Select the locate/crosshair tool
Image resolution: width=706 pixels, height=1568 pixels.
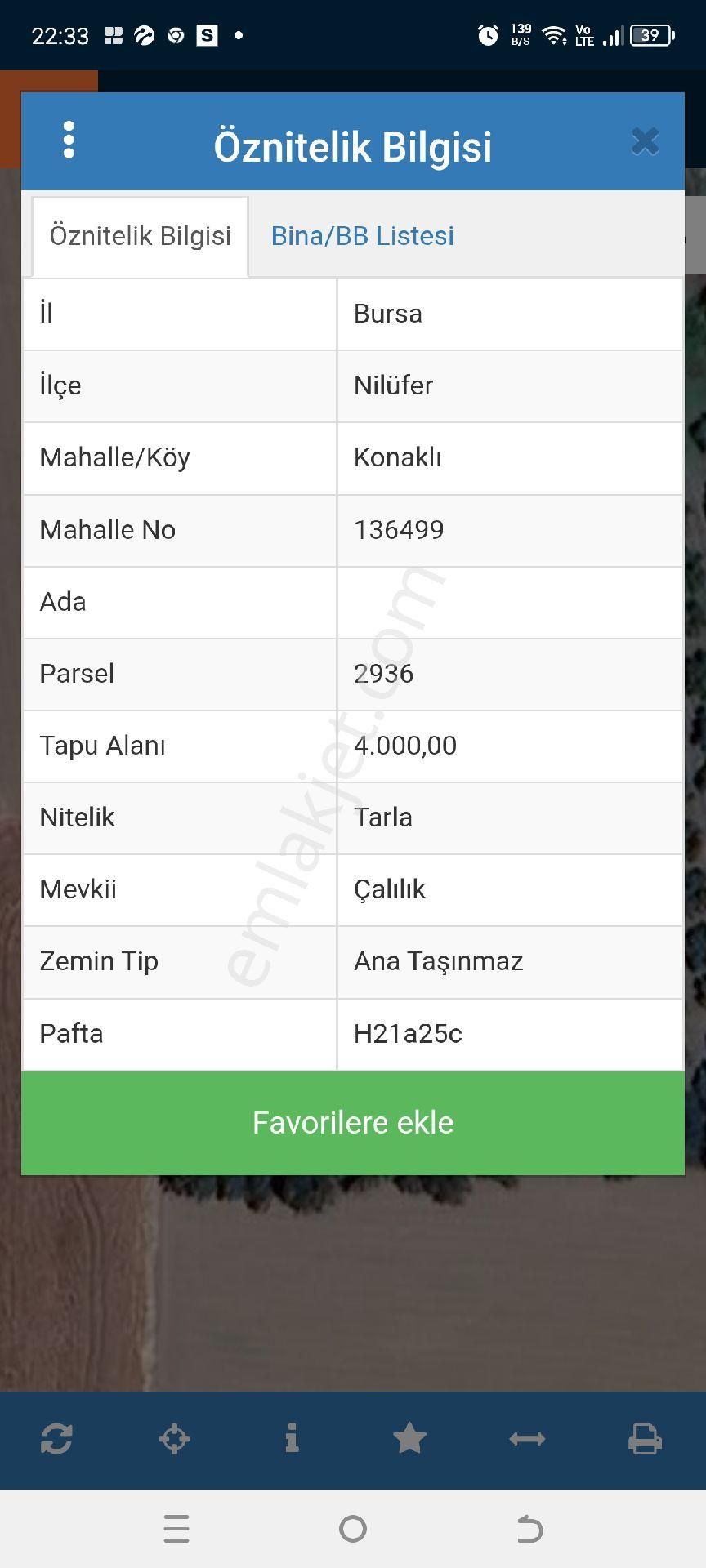[x=174, y=1440]
